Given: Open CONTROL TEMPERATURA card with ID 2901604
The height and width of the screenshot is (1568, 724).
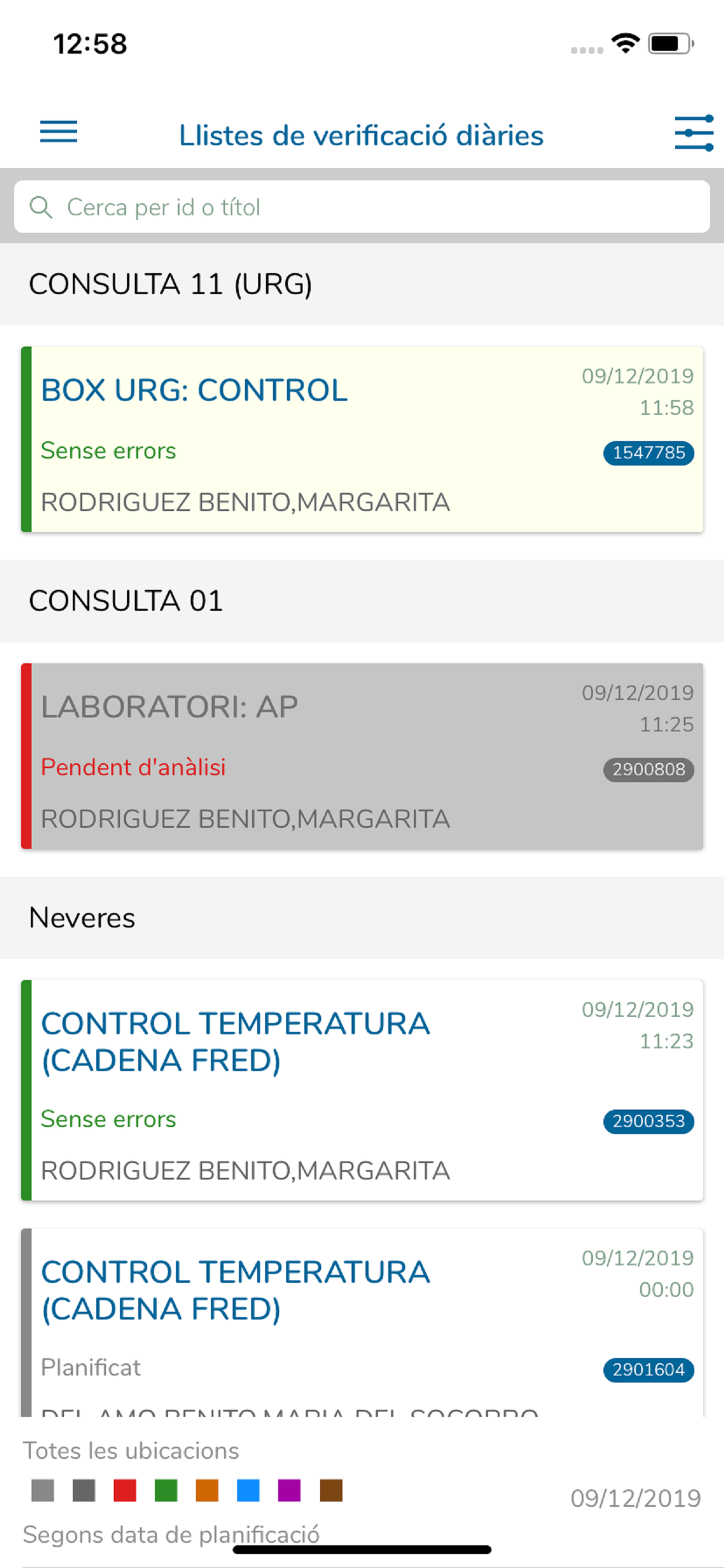Looking at the screenshot, I should (x=362, y=1322).
